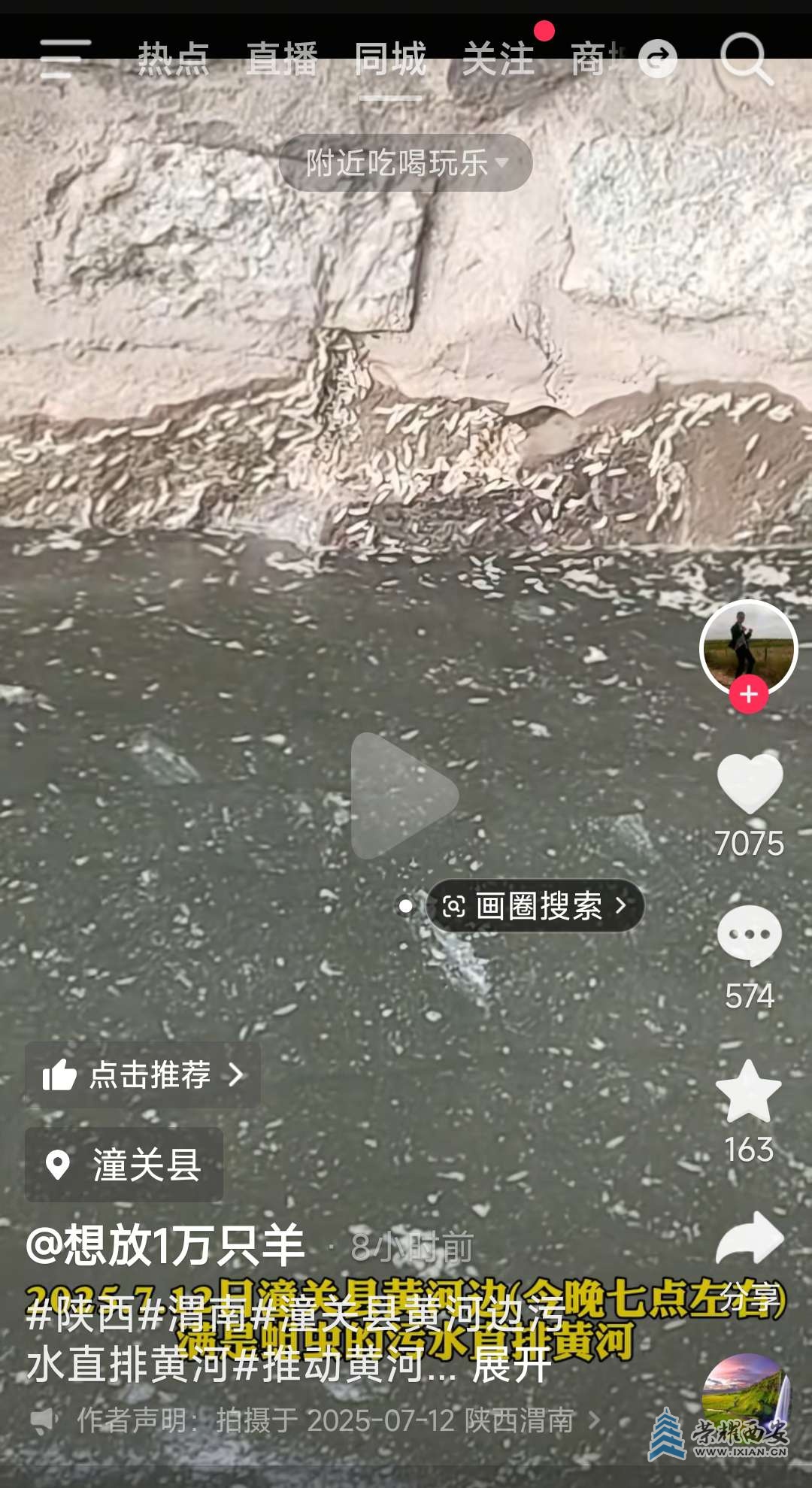Tap the 点击推荐 button
The image size is (812, 1488).
point(143,1074)
